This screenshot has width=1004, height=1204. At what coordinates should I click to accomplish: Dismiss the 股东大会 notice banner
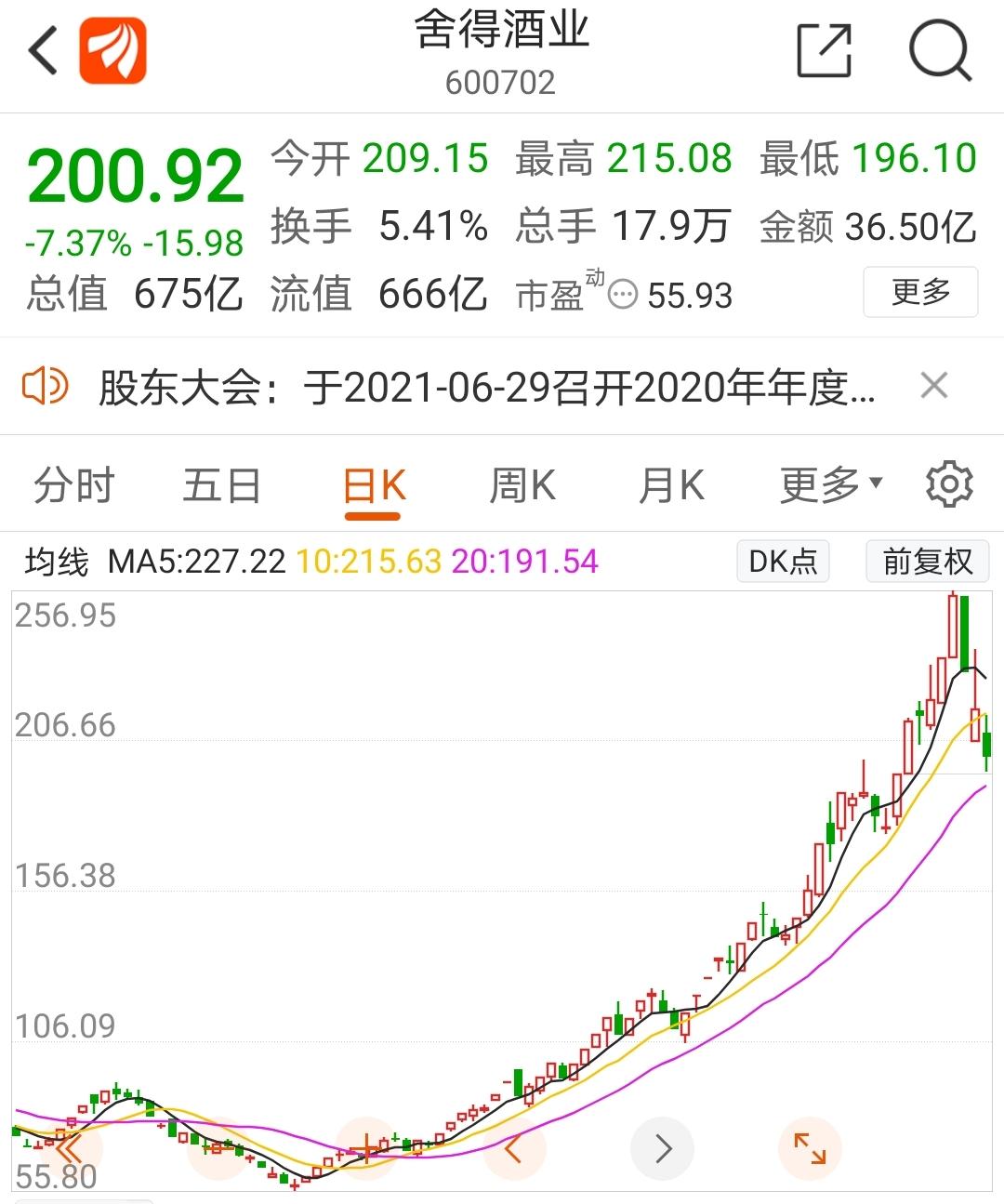click(933, 385)
